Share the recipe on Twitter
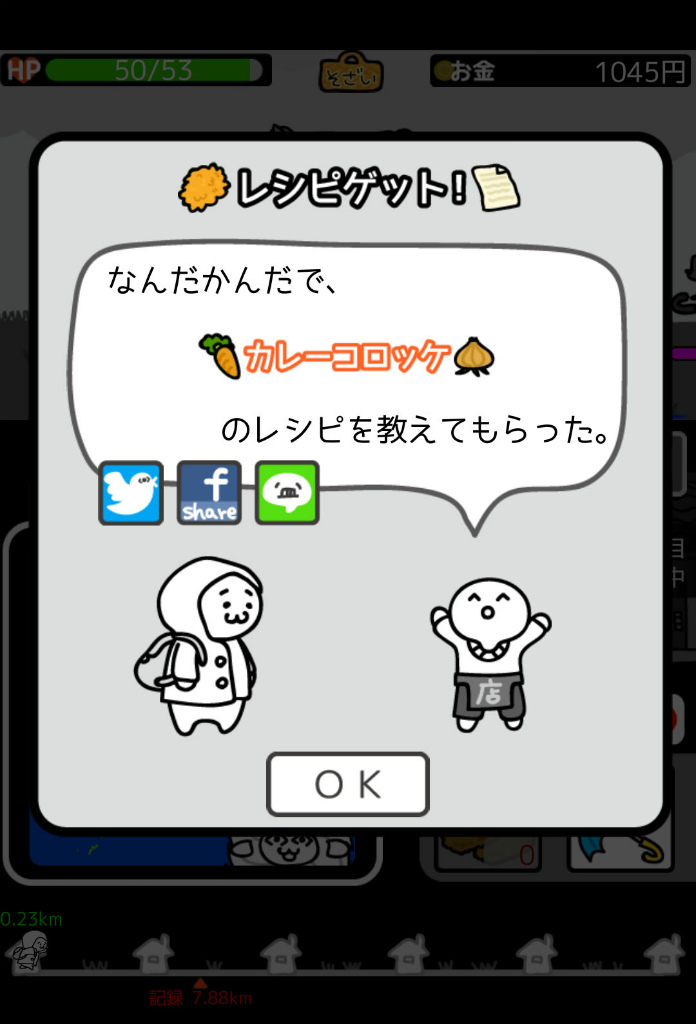The width and height of the screenshot is (696, 1024). tap(131, 493)
